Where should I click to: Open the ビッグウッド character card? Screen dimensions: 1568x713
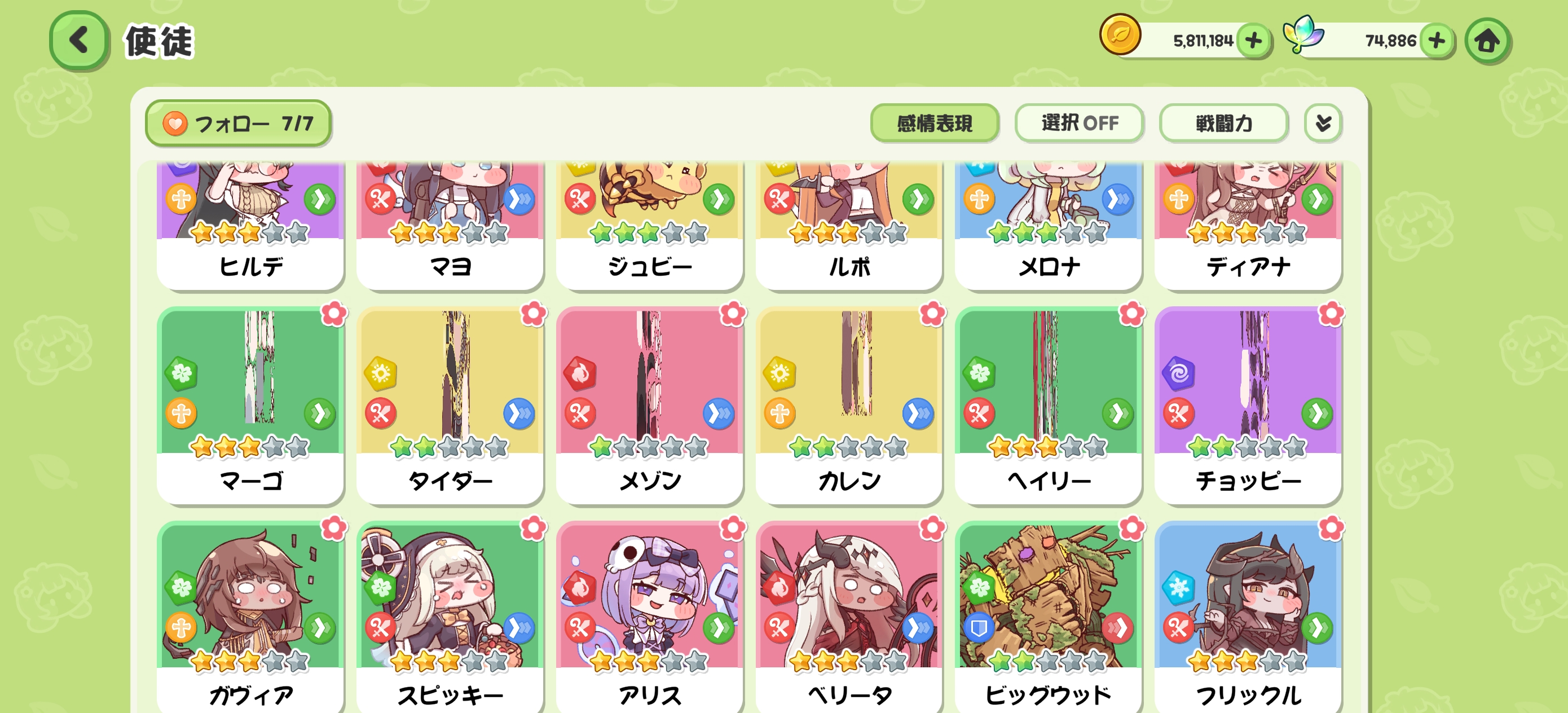1049,615
